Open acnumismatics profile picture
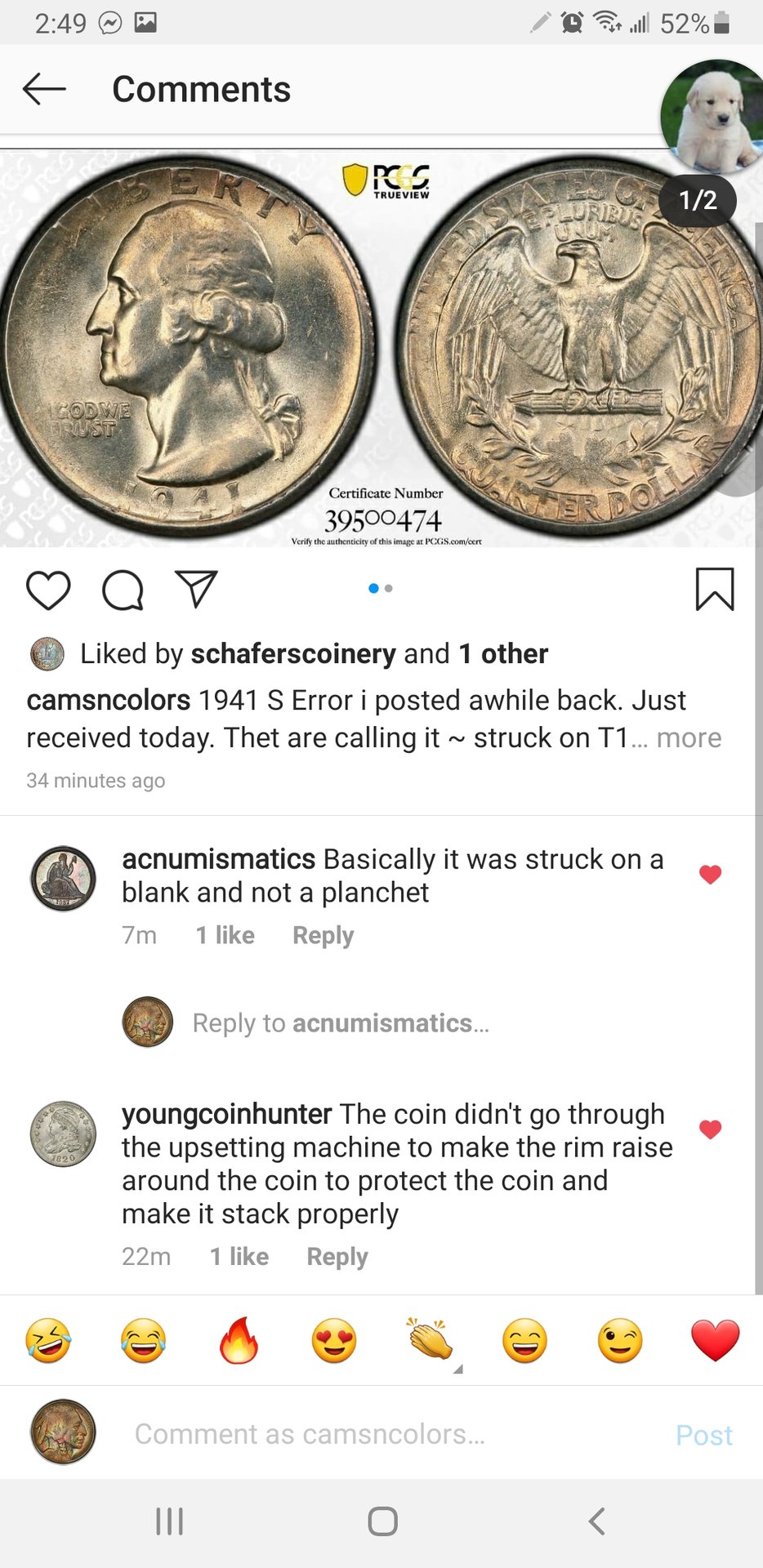Screen dimensions: 763x1568 (x=63, y=879)
